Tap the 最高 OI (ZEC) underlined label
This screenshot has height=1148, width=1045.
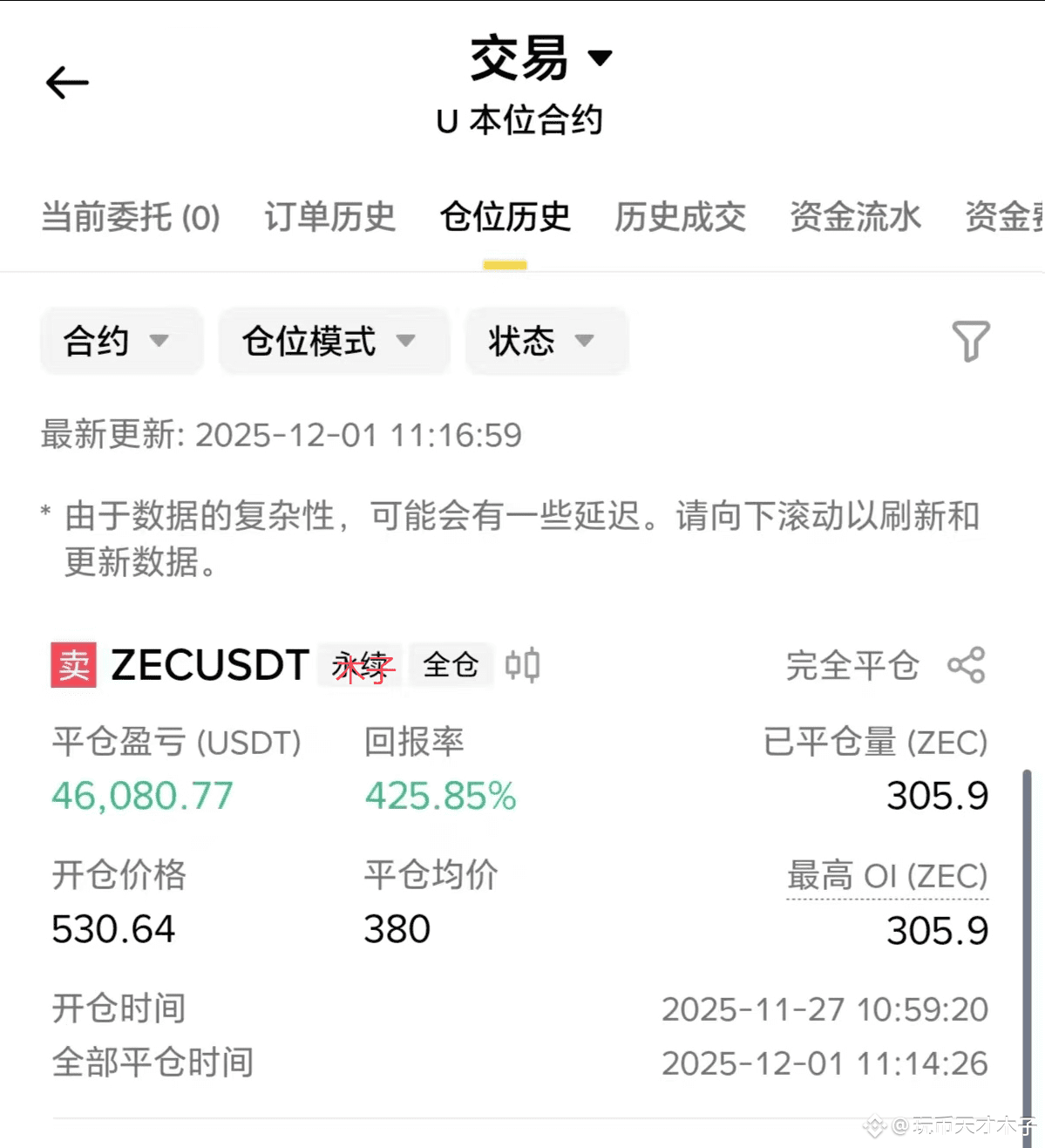coord(886,876)
